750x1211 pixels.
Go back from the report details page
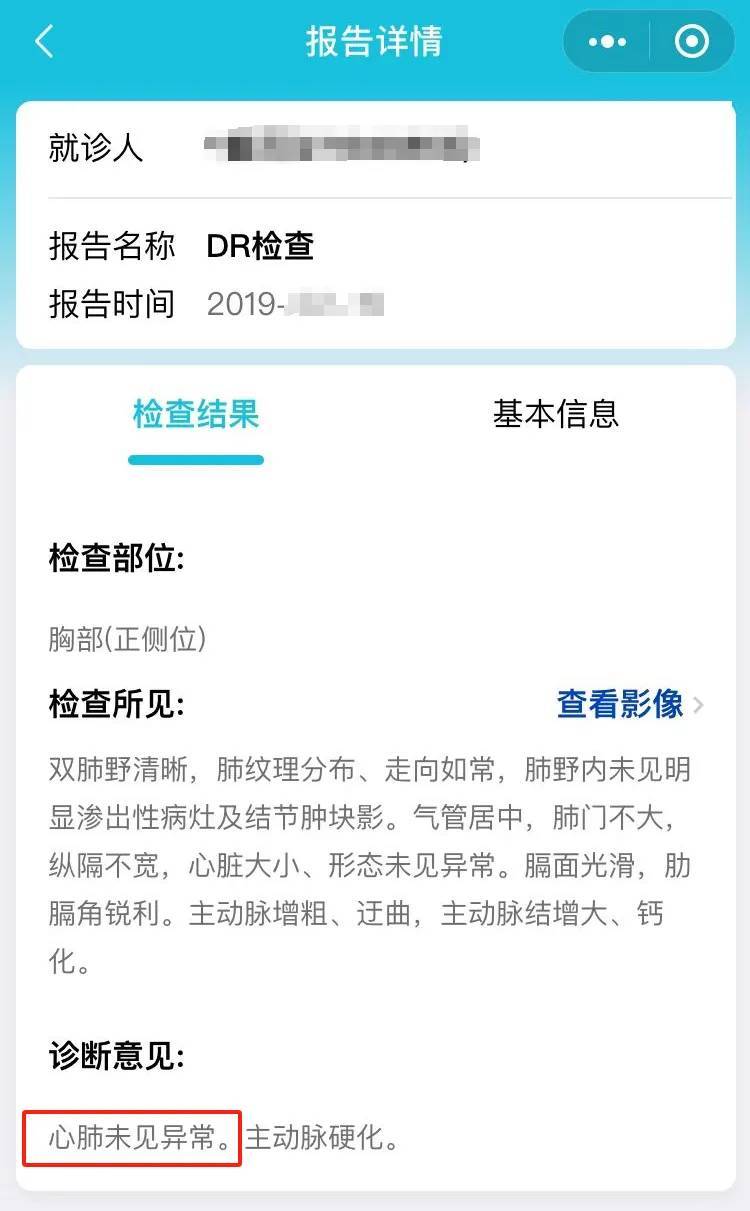pos(44,42)
